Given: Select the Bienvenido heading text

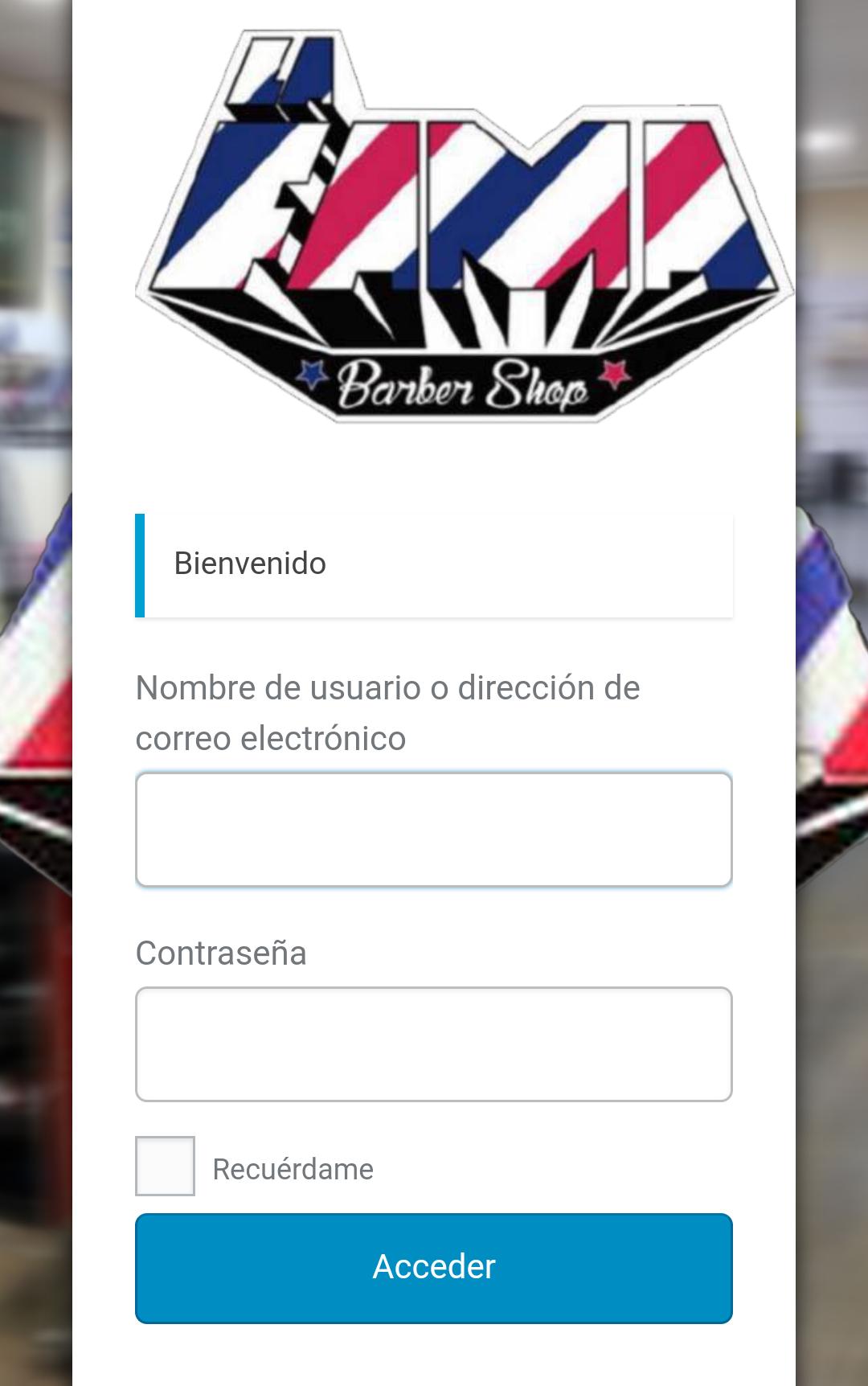Looking at the screenshot, I should click(x=249, y=563).
